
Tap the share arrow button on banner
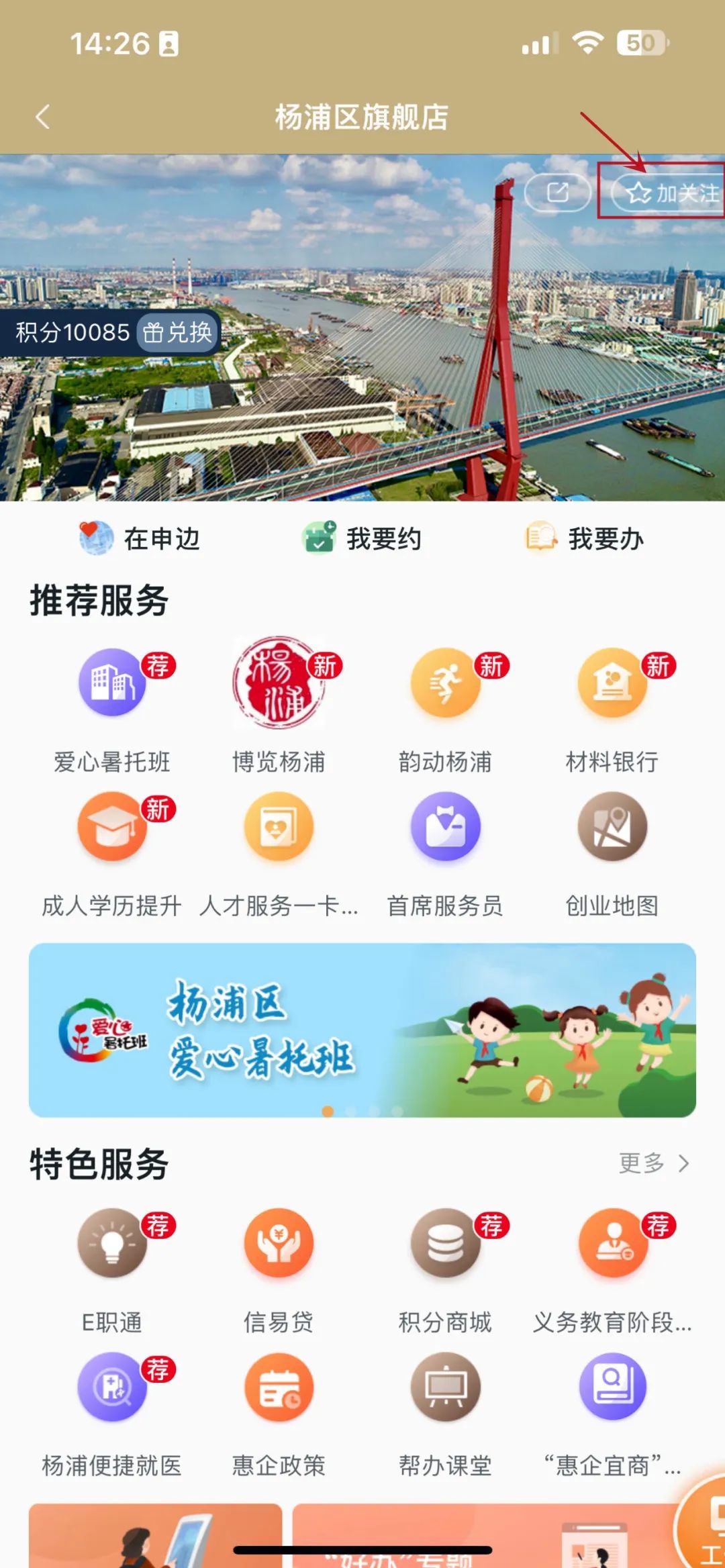point(558,193)
